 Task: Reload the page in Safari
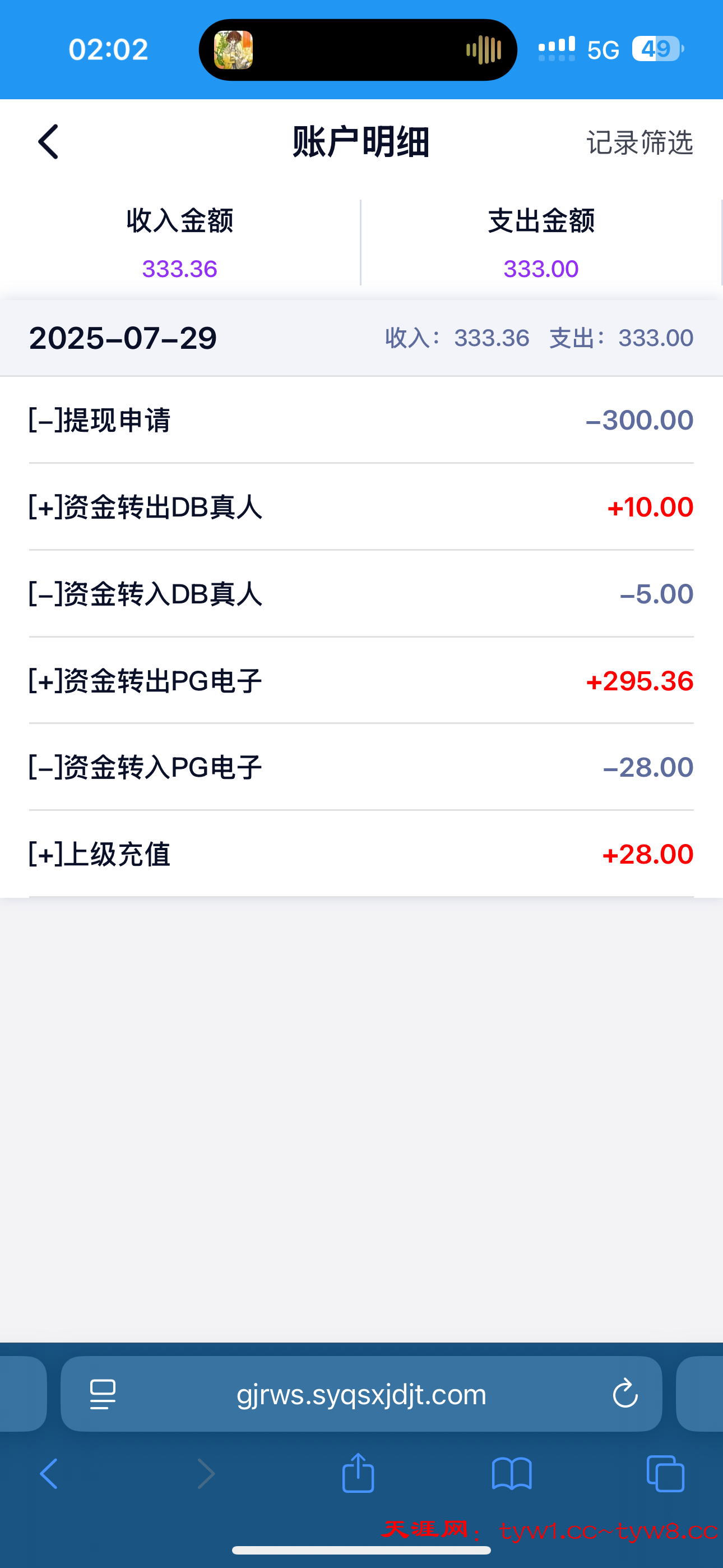pyautogui.click(x=625, y=1394)
